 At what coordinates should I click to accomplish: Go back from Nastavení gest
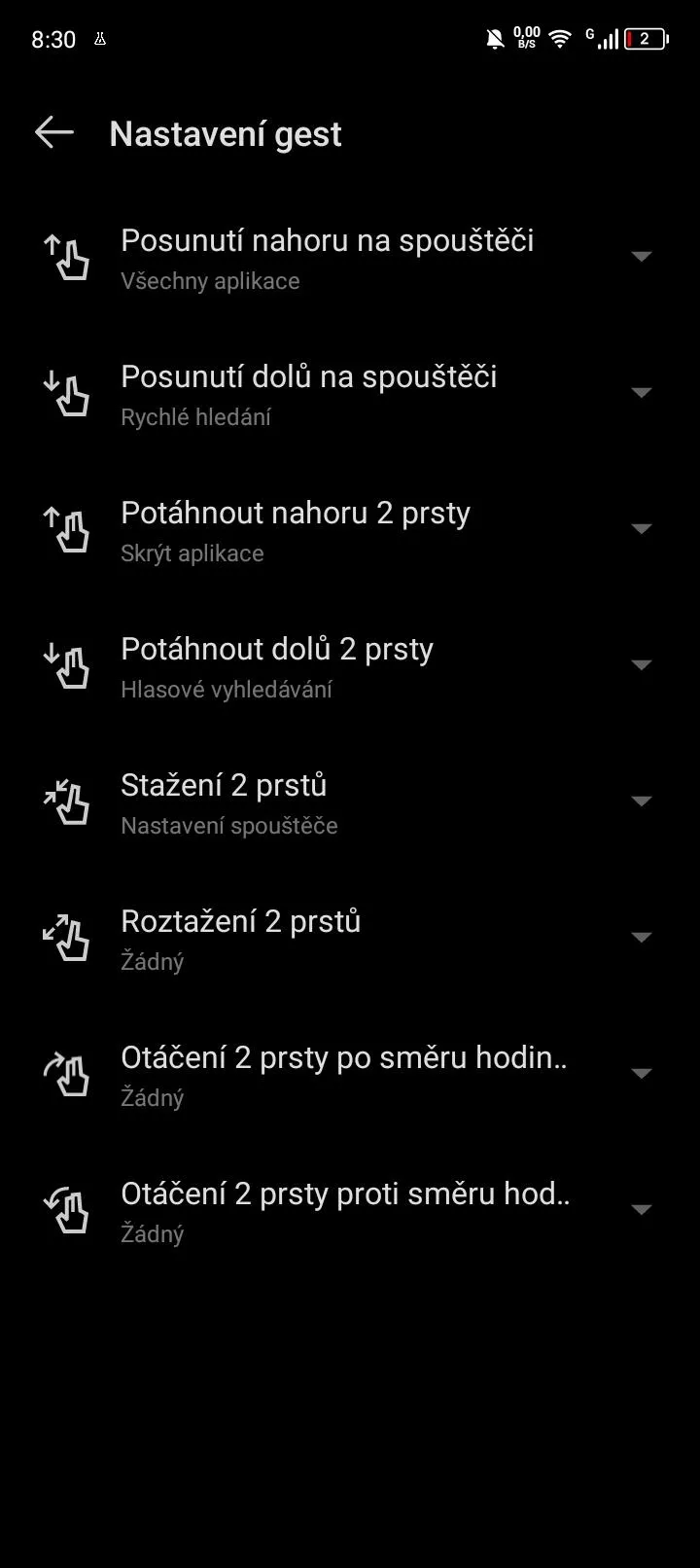click(x=54, y=132)
